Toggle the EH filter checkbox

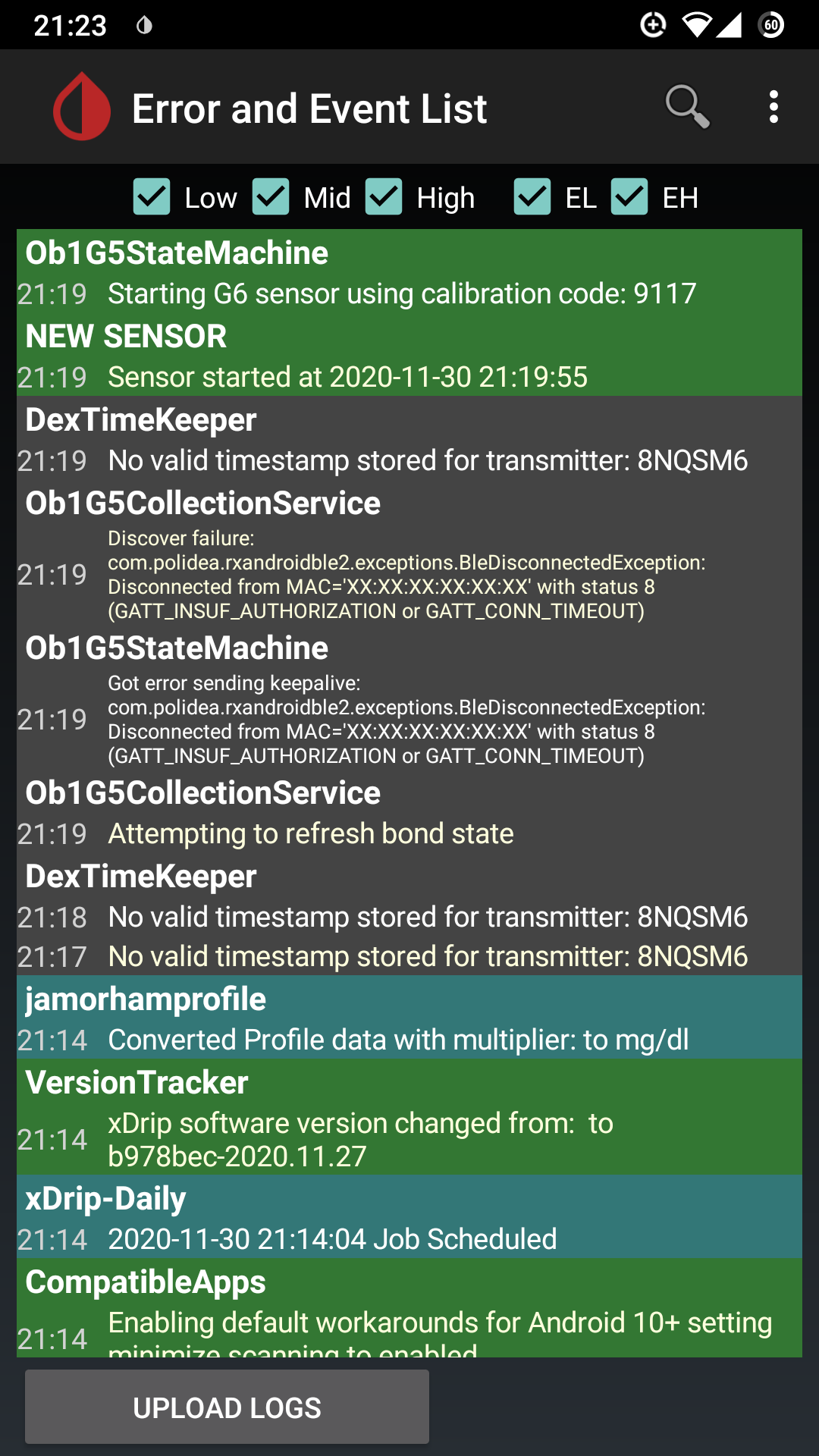(x=629, y=197)
